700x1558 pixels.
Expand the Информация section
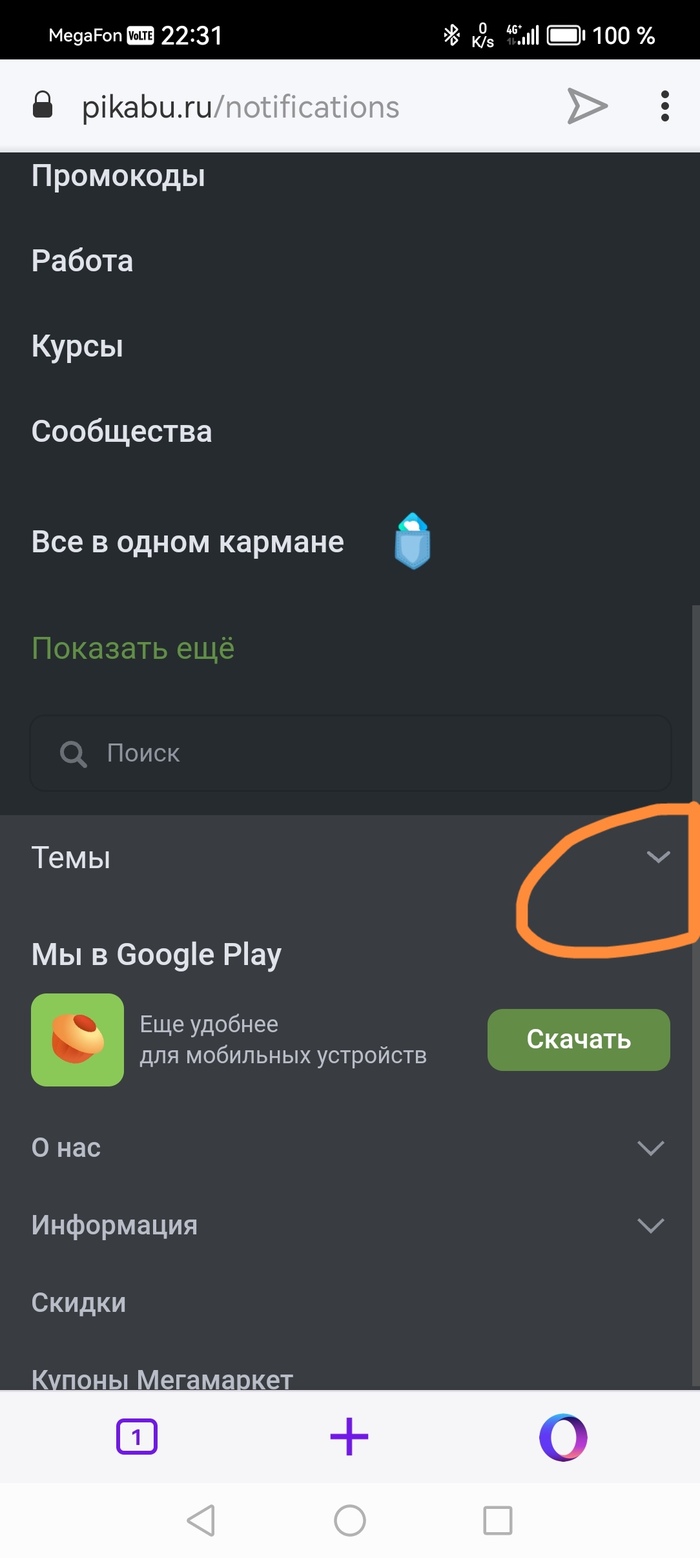[x=651, y=1225]
